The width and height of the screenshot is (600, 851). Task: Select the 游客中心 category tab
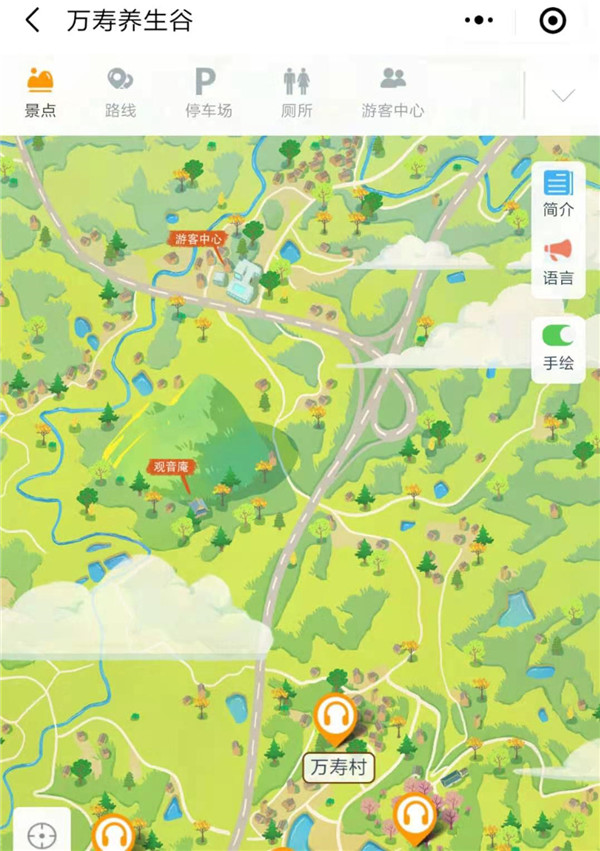(x=392, y=92)
